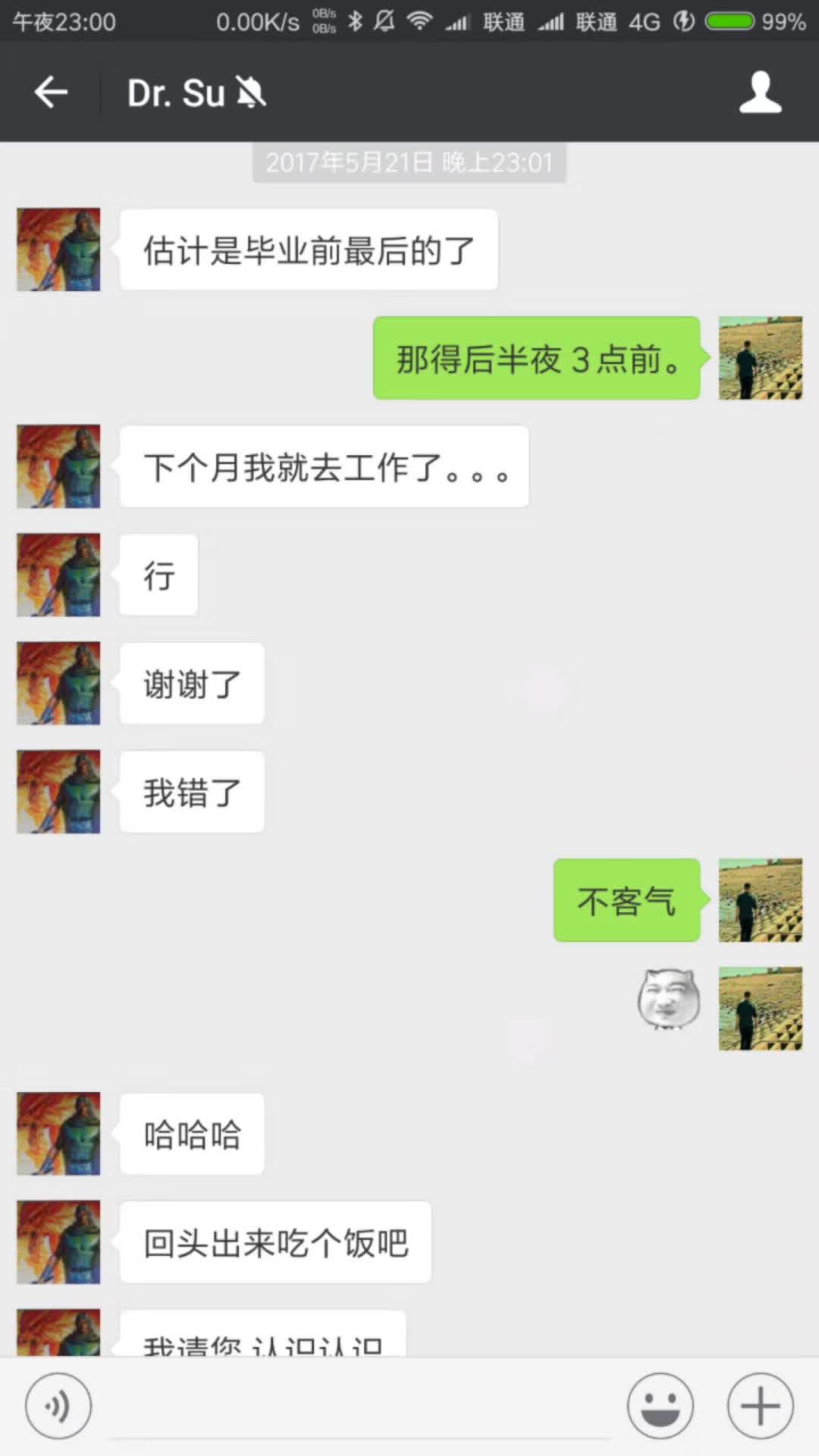
Task: Tap the message text input field
Action: coord(360,1407)
